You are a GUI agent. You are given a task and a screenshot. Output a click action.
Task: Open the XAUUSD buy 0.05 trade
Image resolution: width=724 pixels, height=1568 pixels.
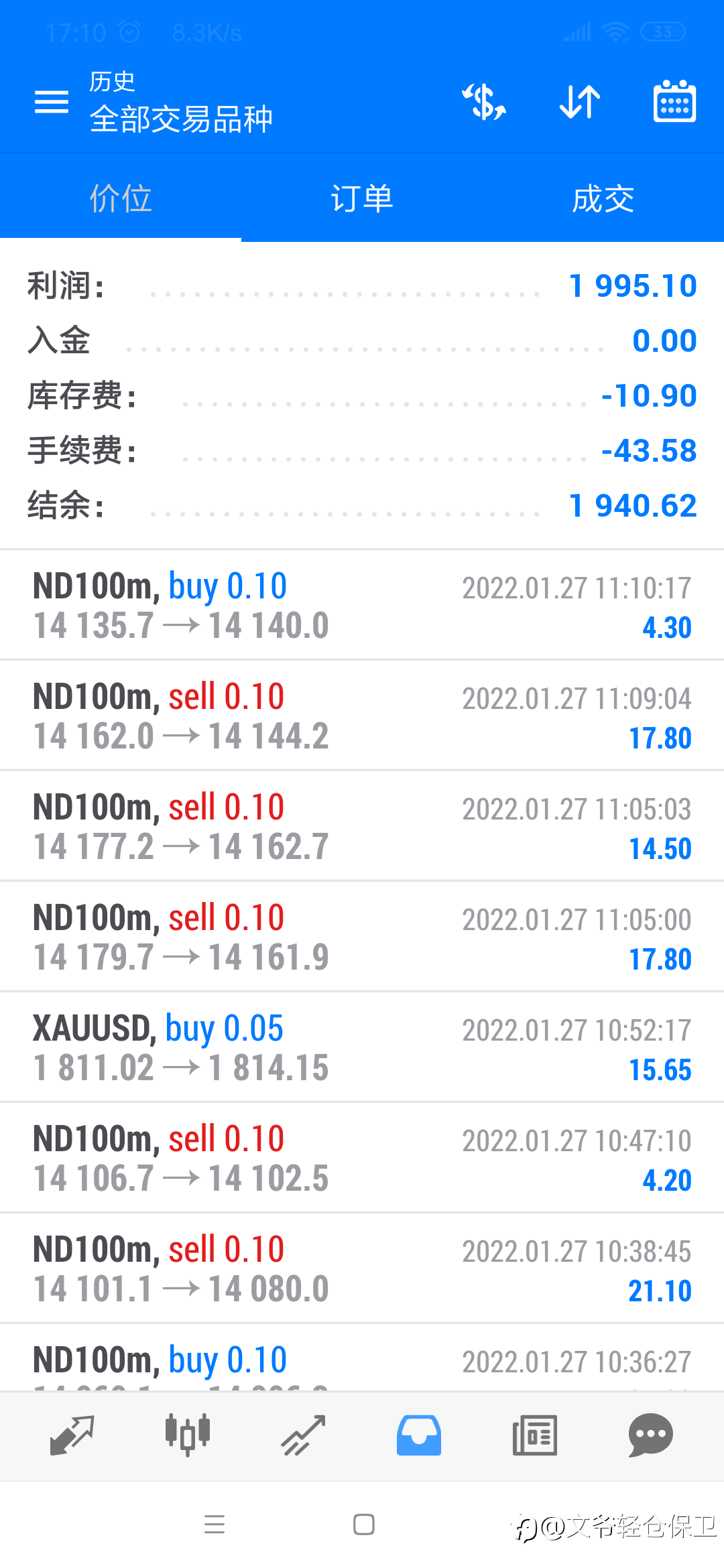(362, 1048)
